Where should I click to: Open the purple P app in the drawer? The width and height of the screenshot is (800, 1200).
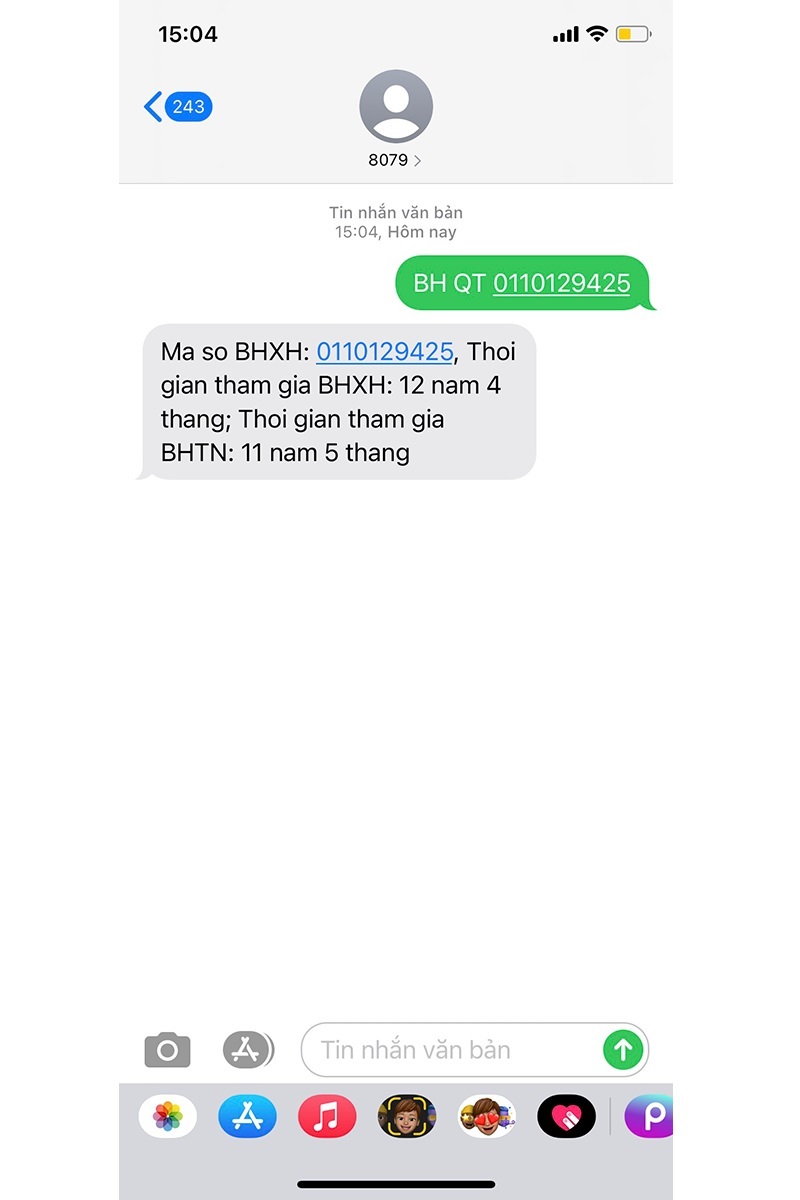(x=650, y=1116)
